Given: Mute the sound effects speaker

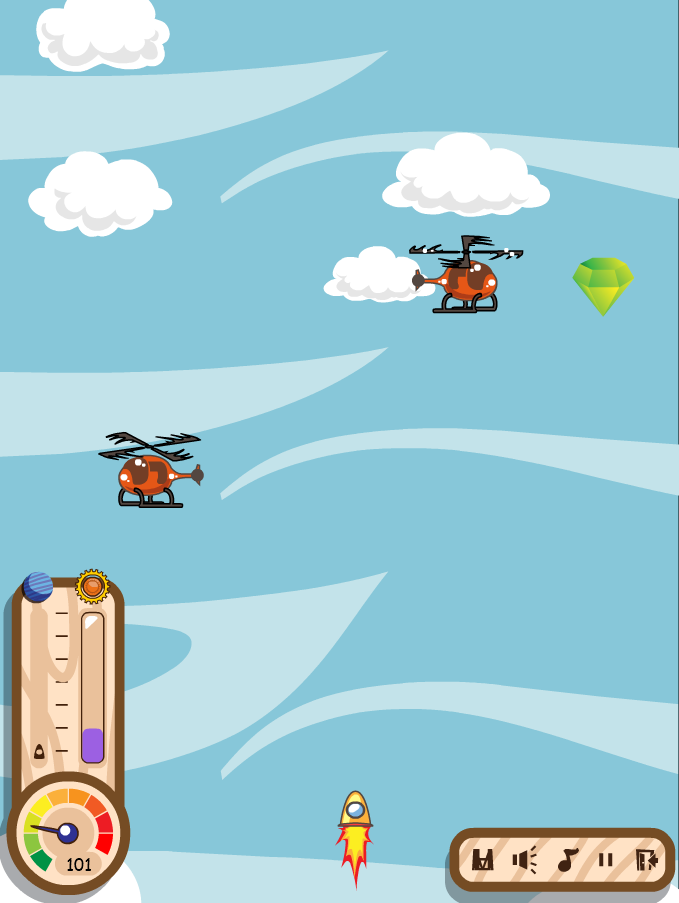Looking at the screenshot, I should (x=524, y=859).
